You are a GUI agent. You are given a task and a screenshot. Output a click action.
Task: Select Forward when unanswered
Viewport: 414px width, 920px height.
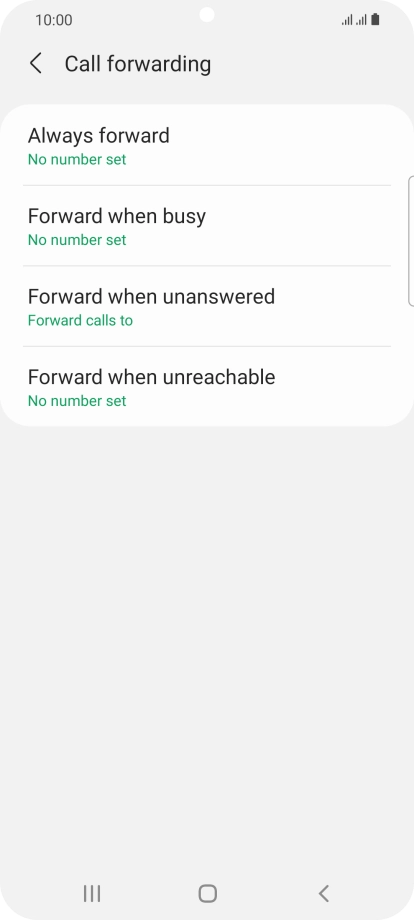tap(207, 306)
